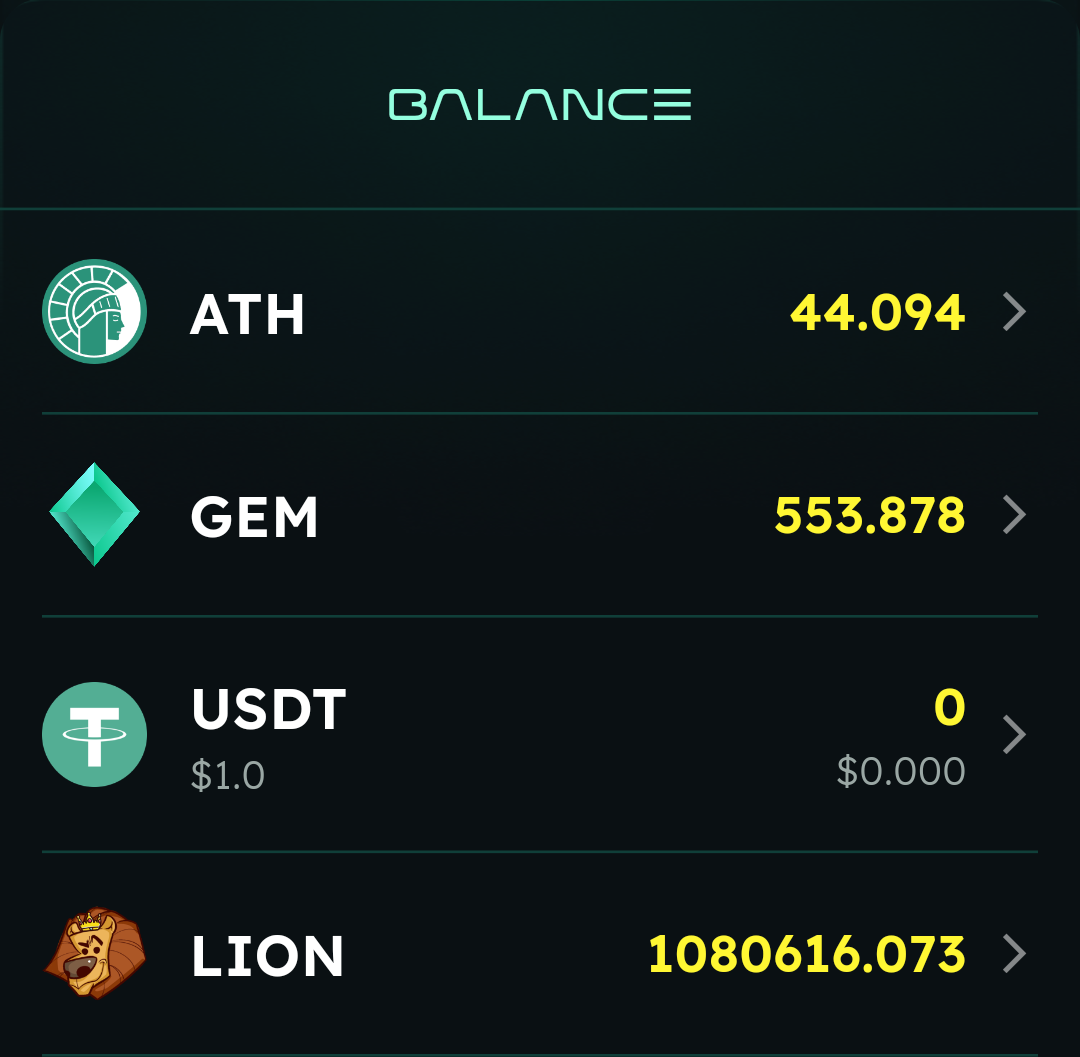Select the USDT balance row
The width and height of the screenshot is (1080, 1057).
pyautogui.click(x=540, y=735)
